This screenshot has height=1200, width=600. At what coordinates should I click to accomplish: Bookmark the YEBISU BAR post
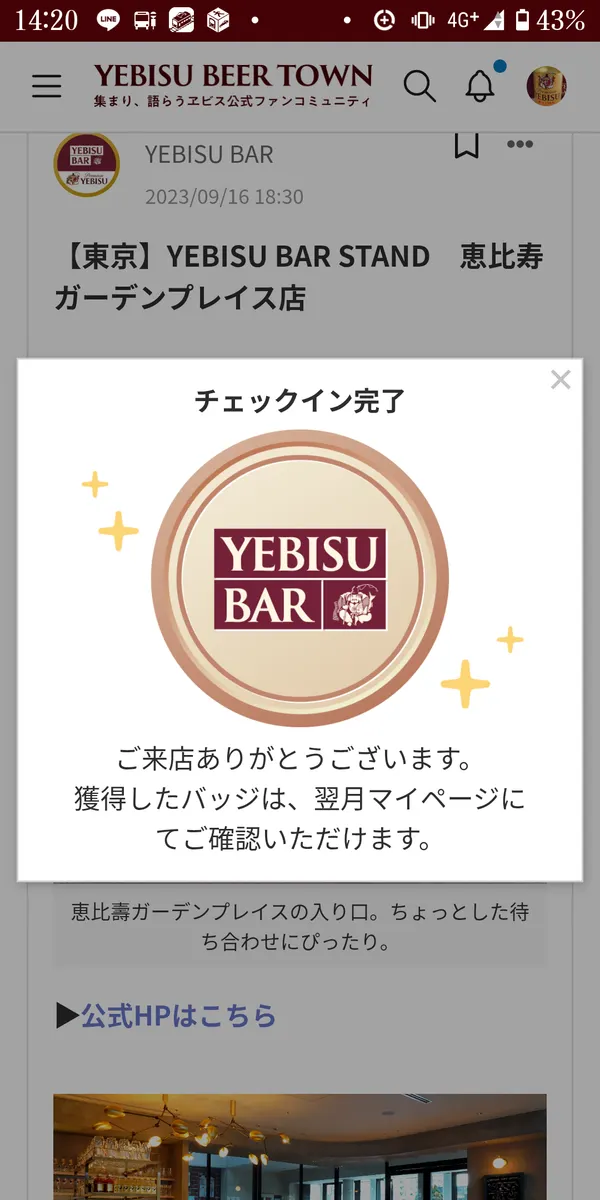click(466, 146)
